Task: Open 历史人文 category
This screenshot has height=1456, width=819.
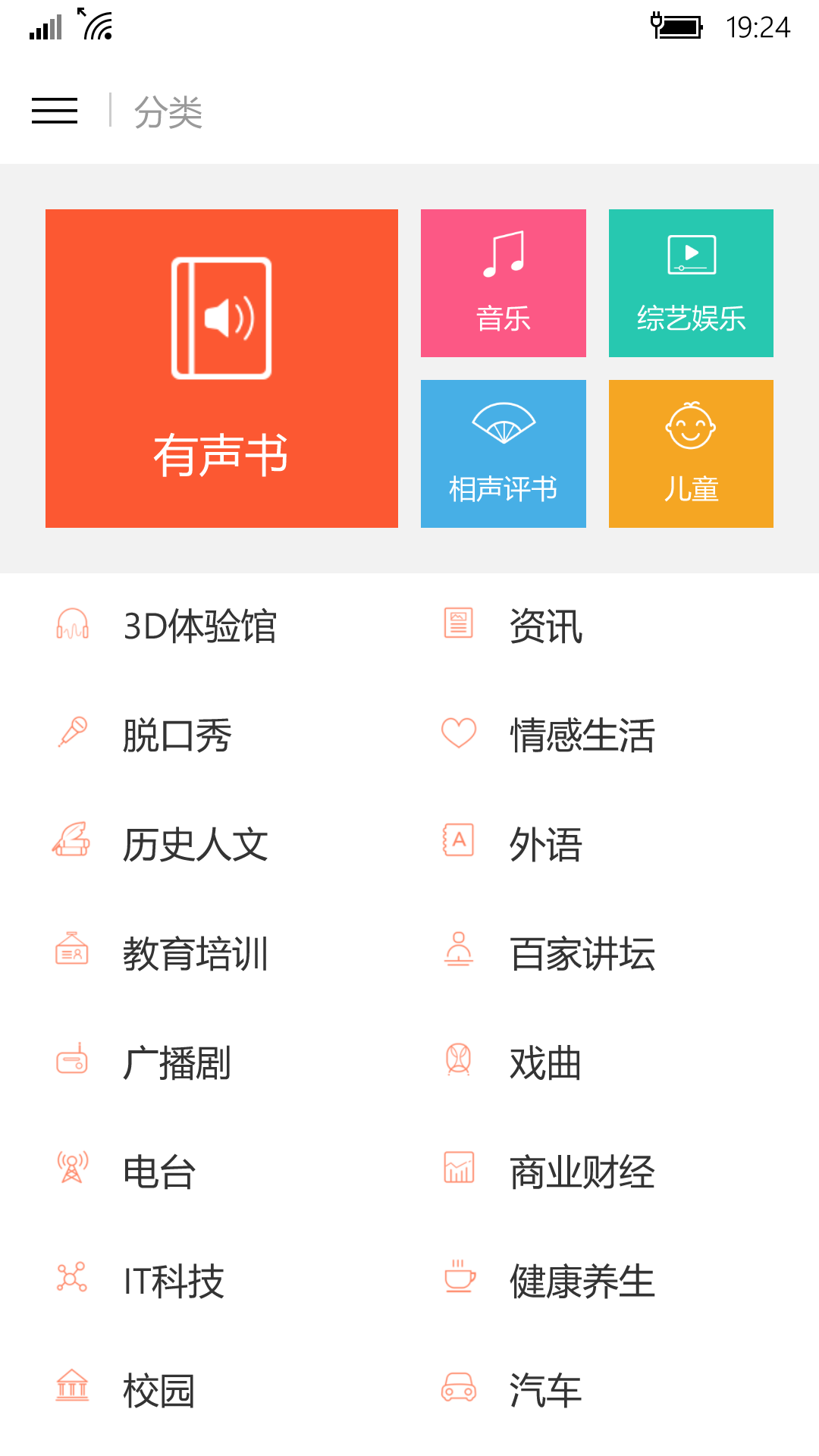Action: (195, 845)
